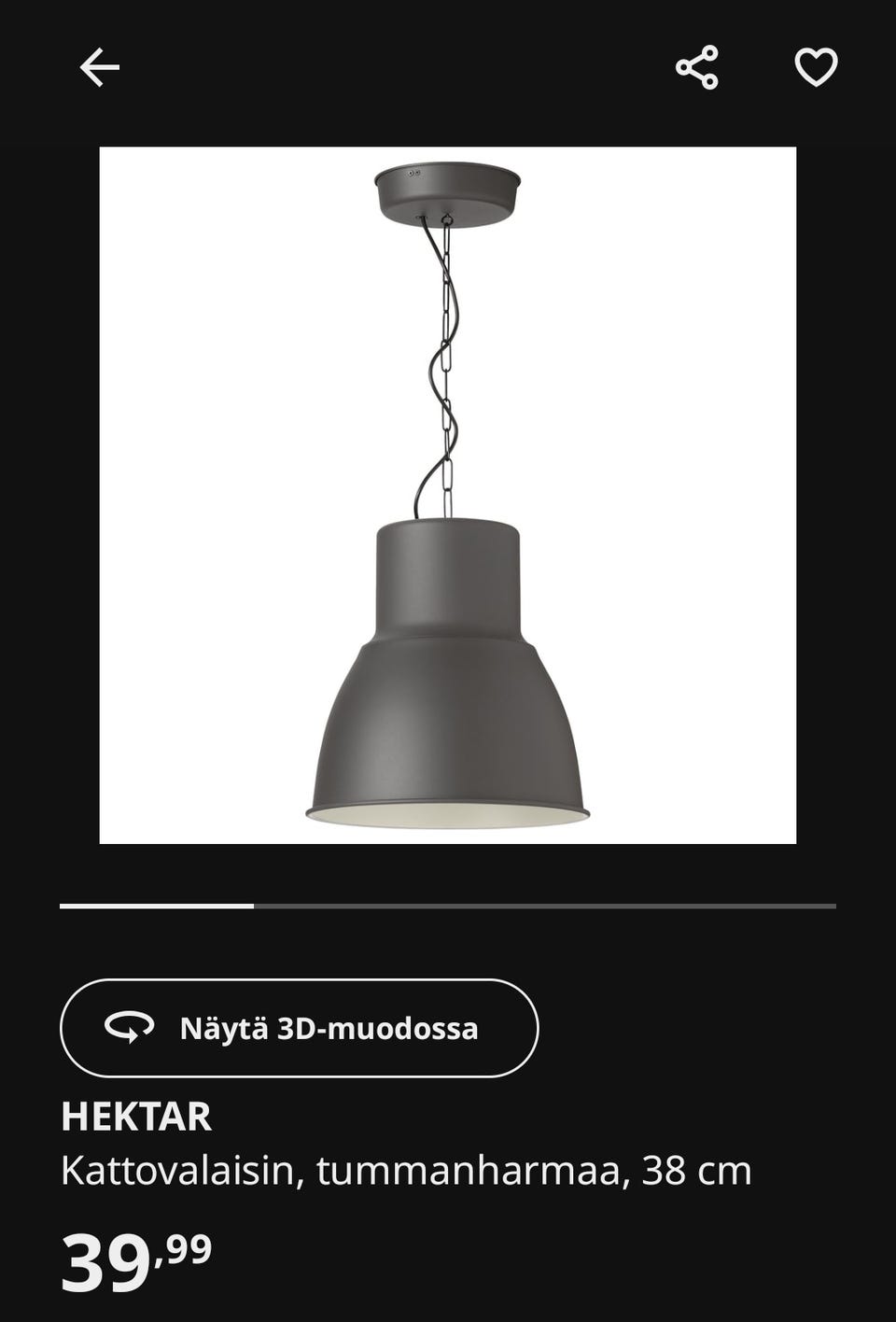Select the 3D rotation icon
Screen dimensions: 896x1322
[x=131, y=1029]
